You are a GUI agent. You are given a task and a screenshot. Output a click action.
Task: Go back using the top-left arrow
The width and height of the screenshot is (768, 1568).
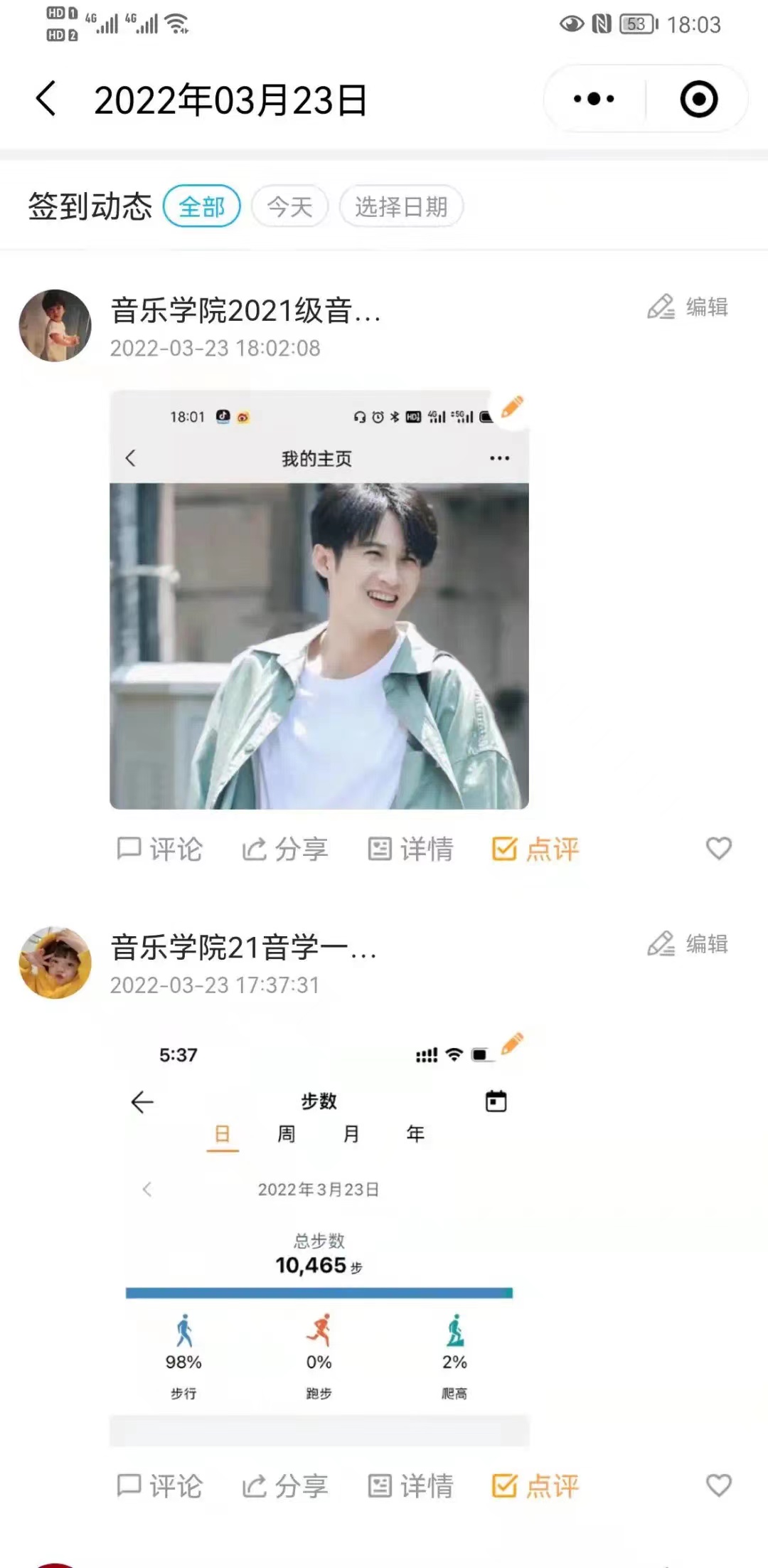click(46, 98)
